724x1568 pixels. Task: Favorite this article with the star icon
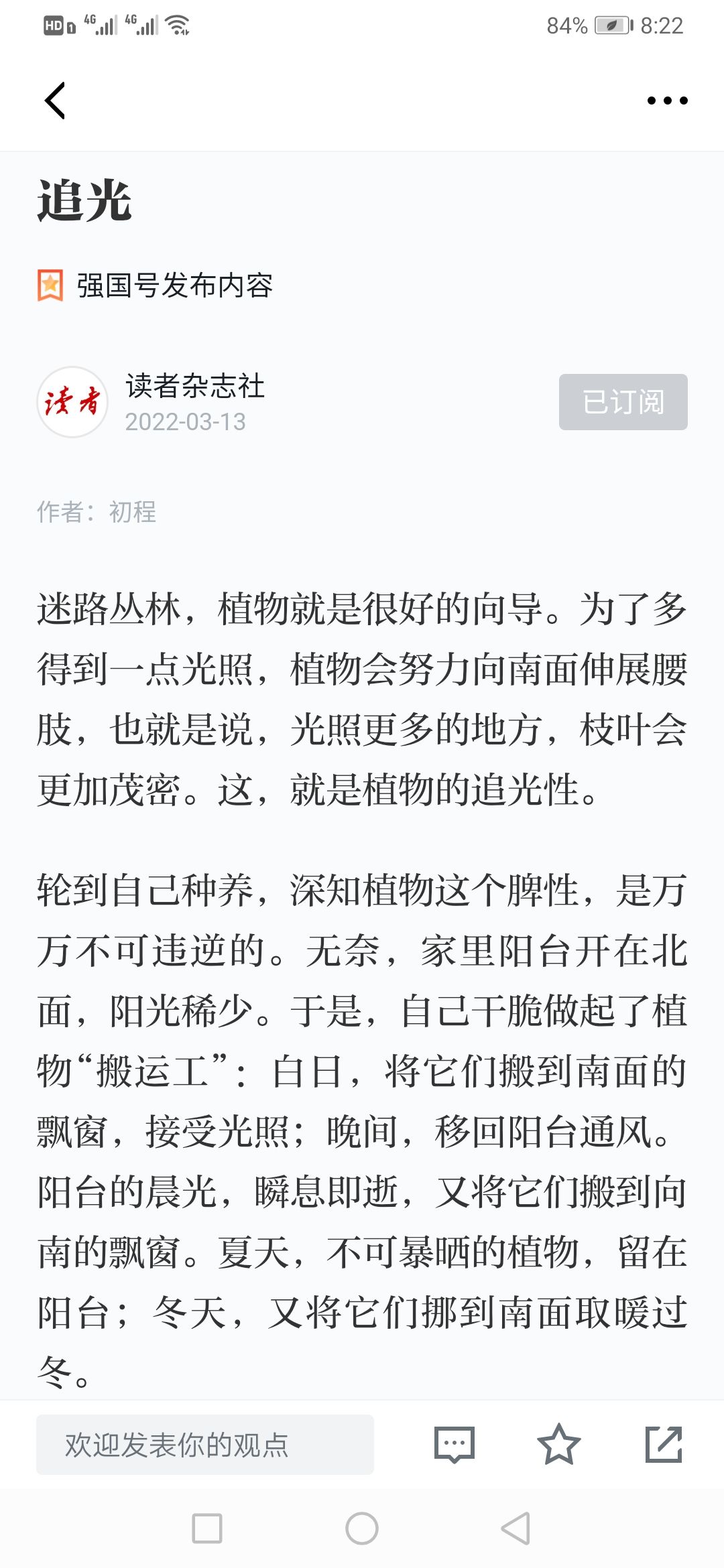(x=558, y=1445)
